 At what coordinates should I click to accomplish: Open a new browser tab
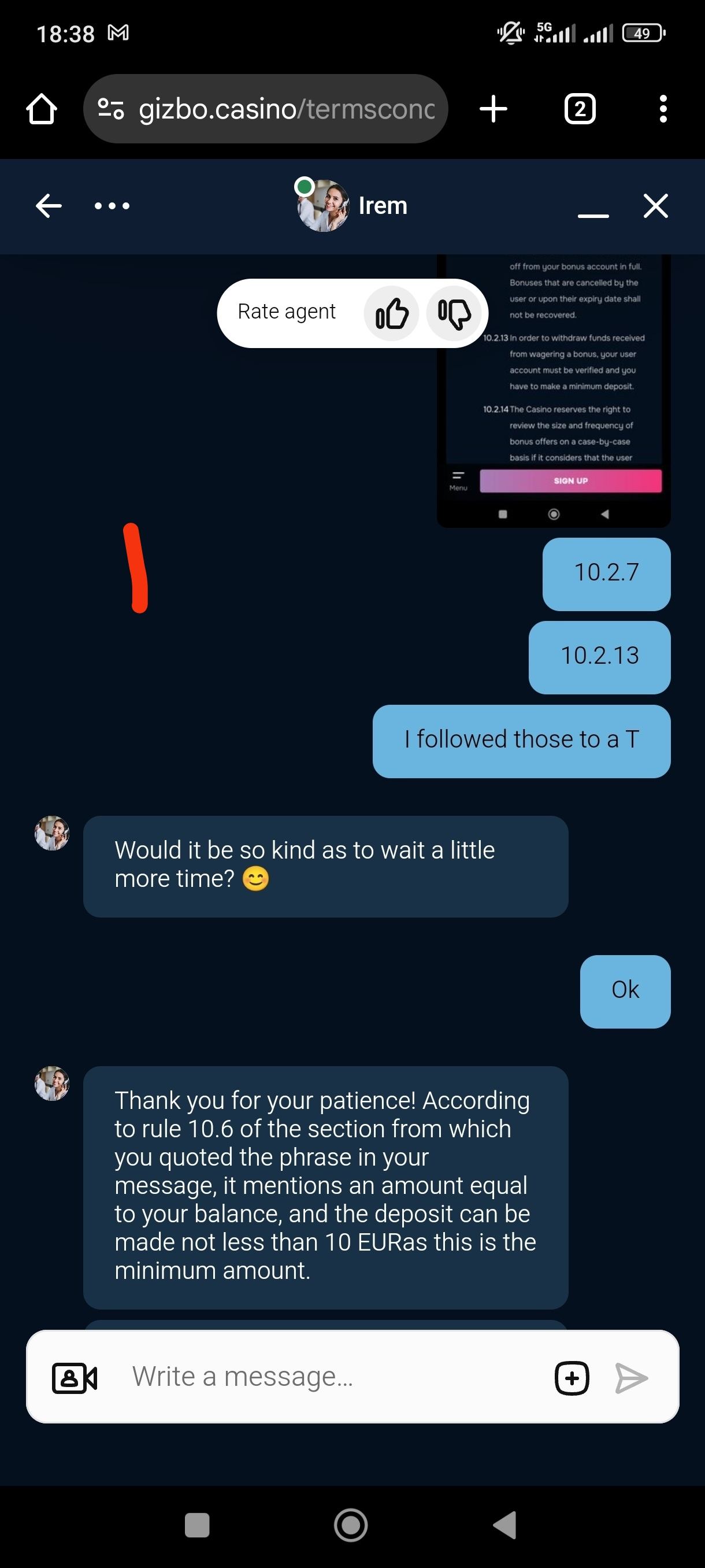(x=493, y=110)
